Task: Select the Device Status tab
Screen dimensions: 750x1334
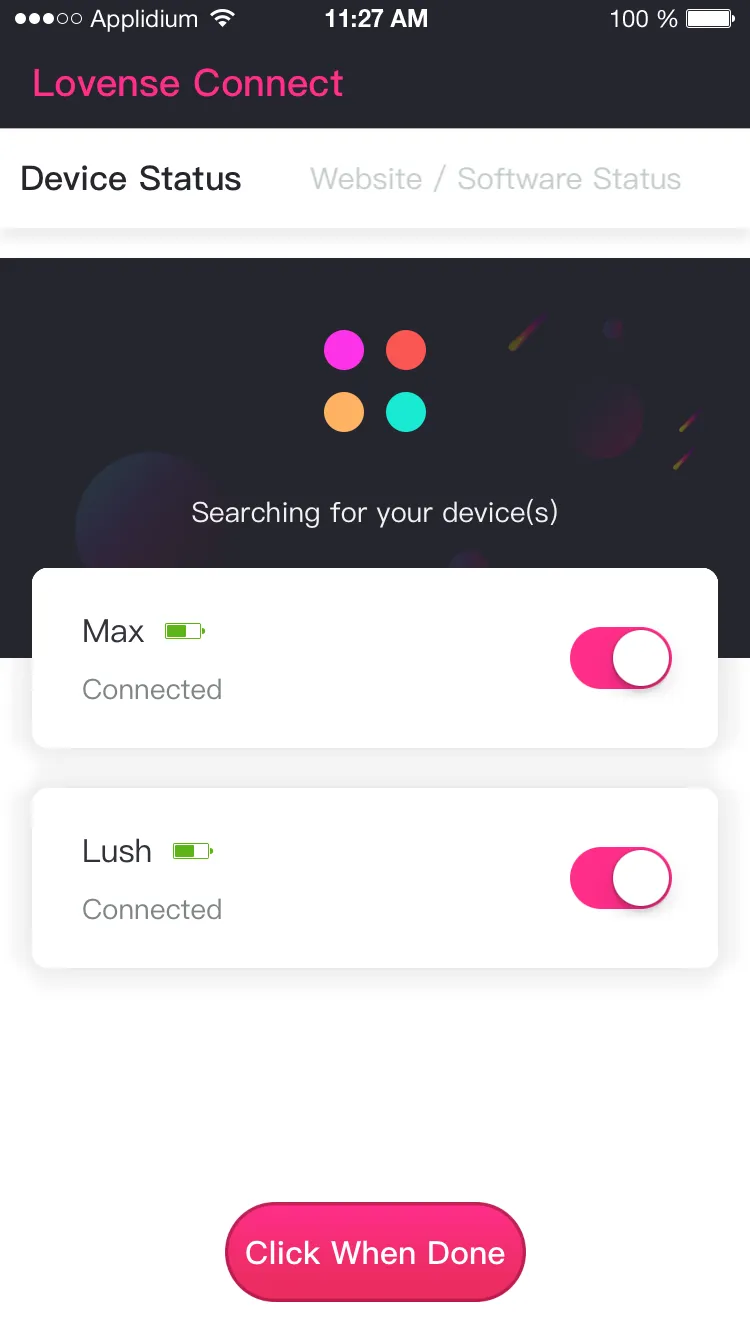Action: point(131,179)
